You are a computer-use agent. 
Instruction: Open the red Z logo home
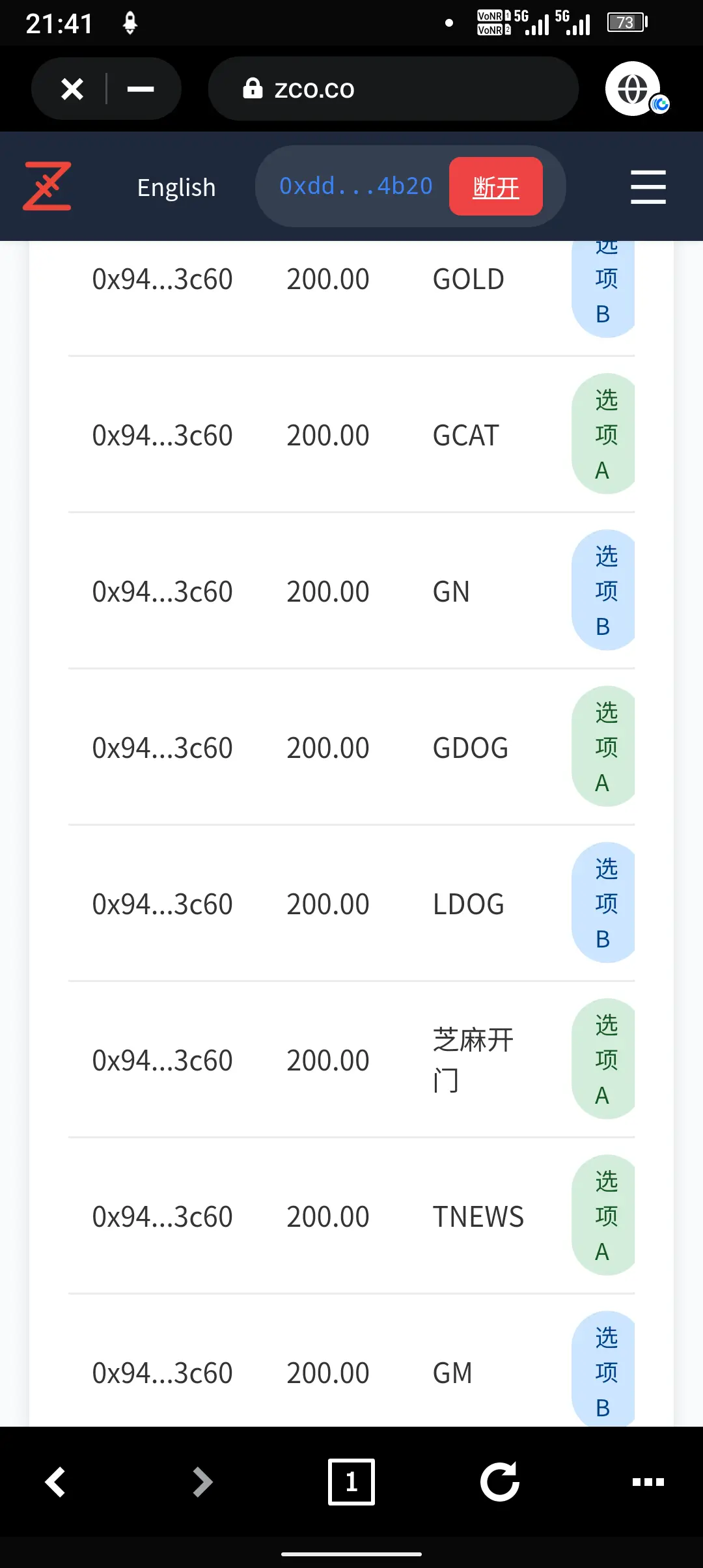point(47,186)
